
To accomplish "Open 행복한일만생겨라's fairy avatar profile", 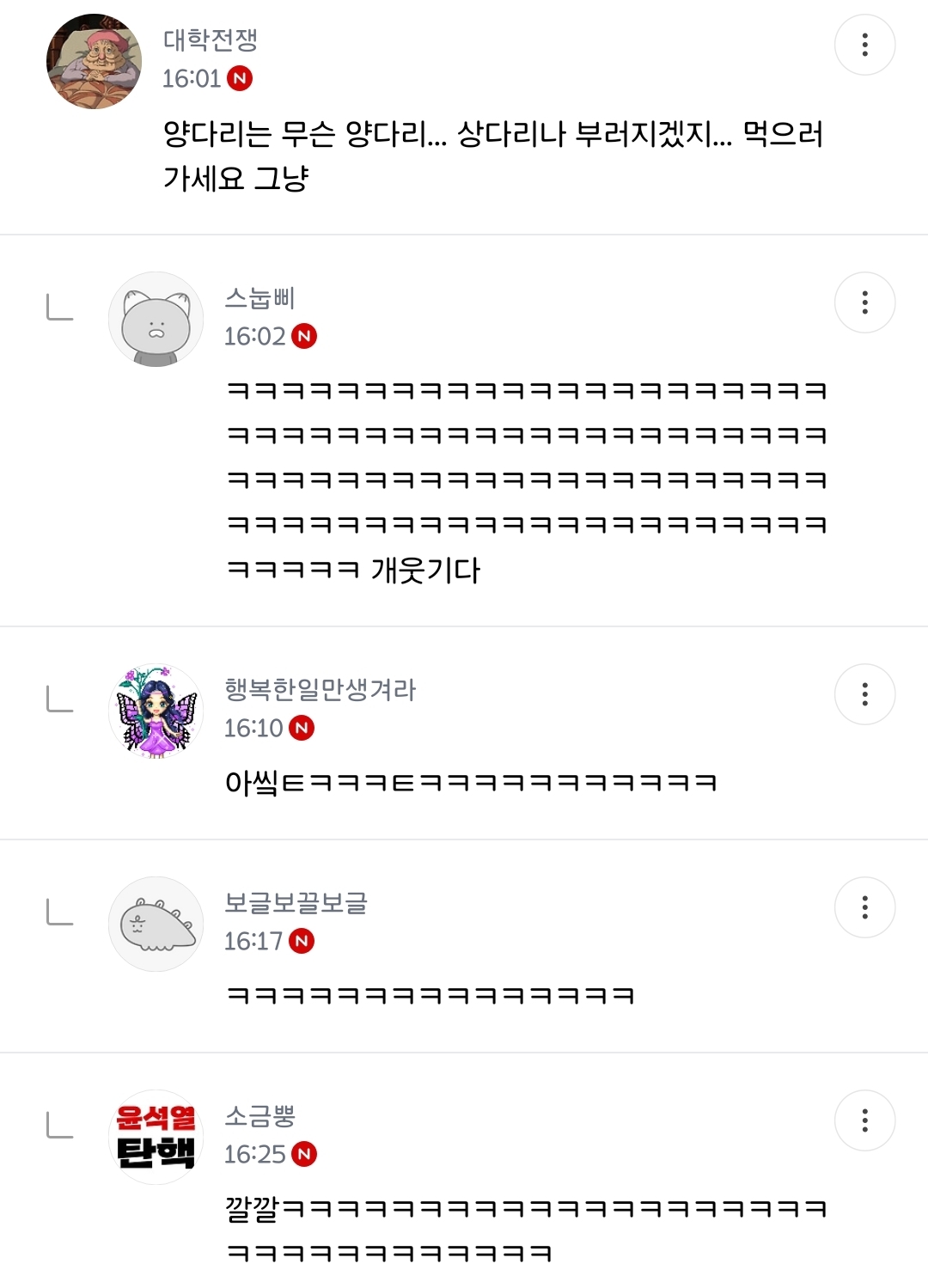I will tap(156, 711).
